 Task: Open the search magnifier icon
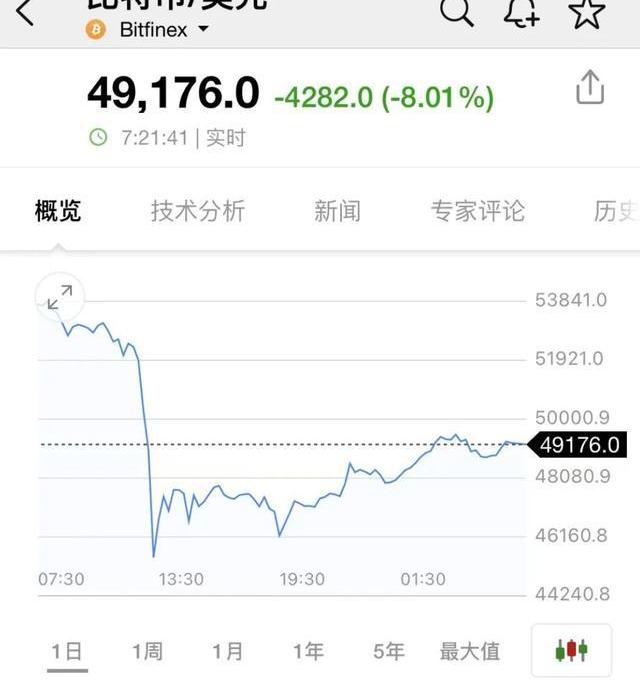[x=456, y=12]
